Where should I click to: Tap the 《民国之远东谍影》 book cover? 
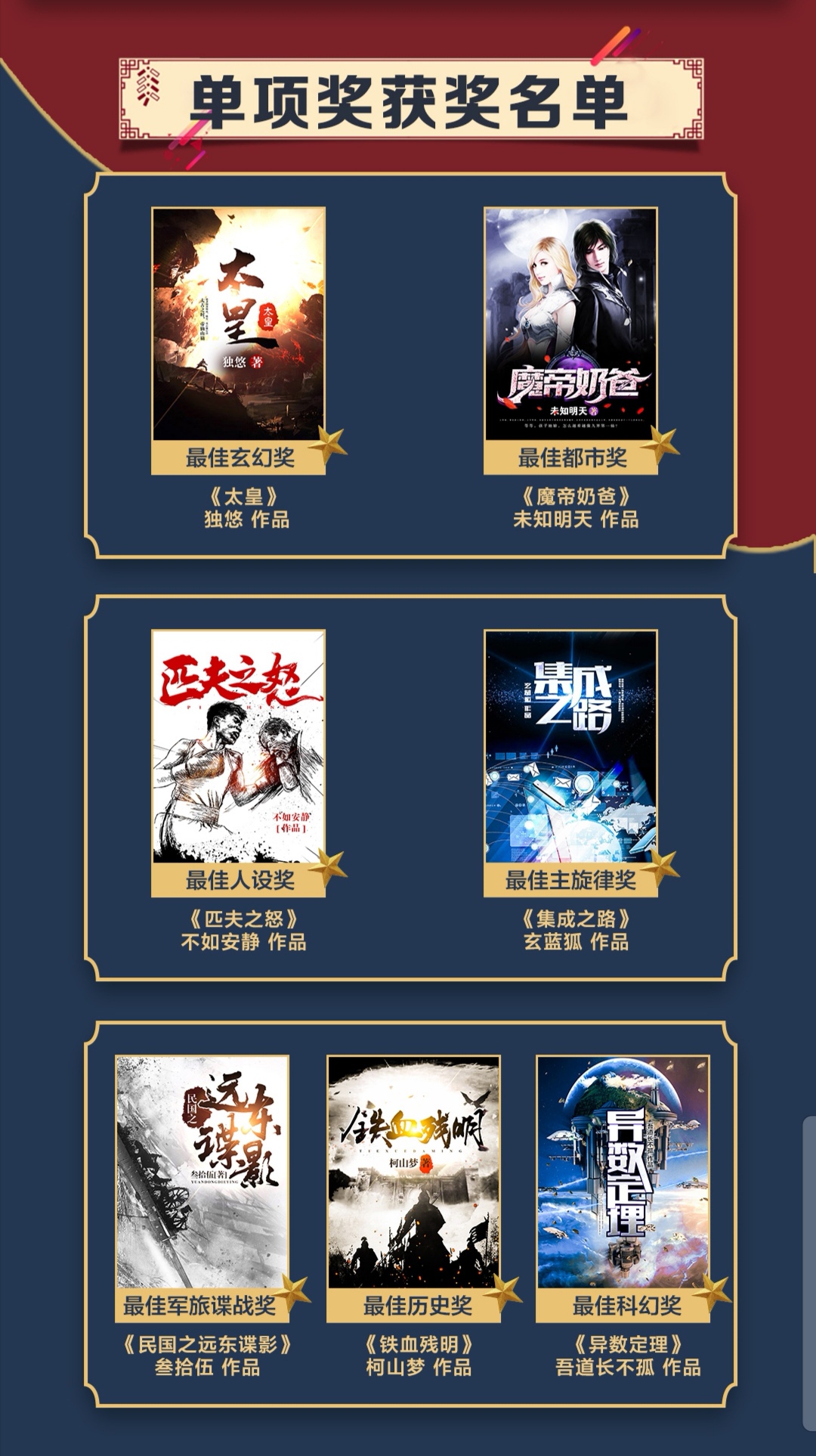[x=202, y=1172]
